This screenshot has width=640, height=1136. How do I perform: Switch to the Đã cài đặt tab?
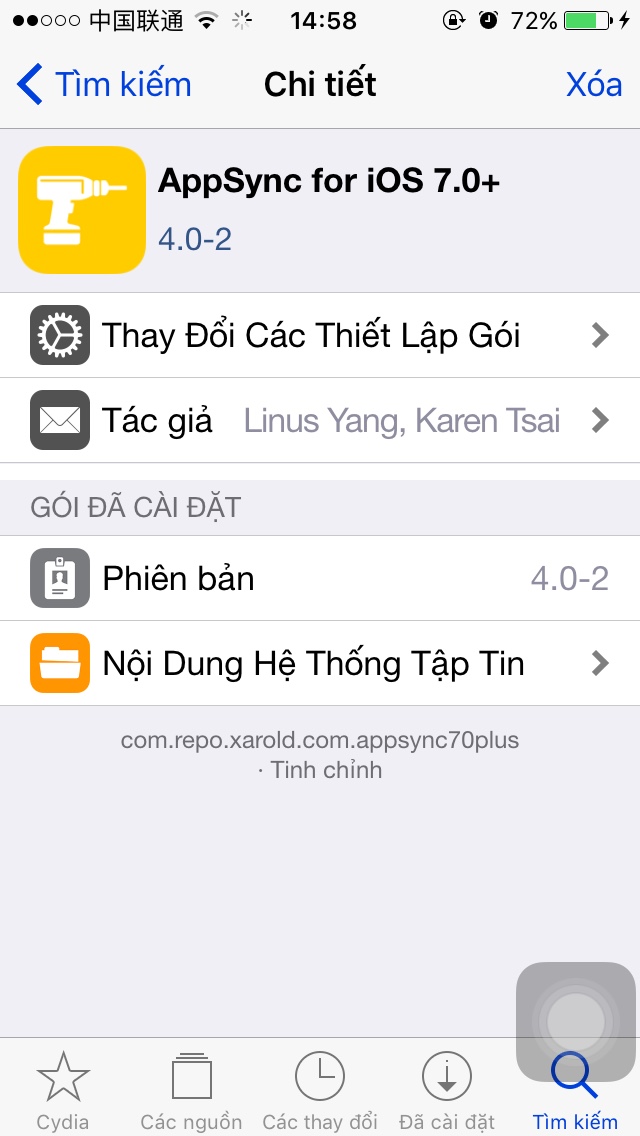[x=447, y=1090]
